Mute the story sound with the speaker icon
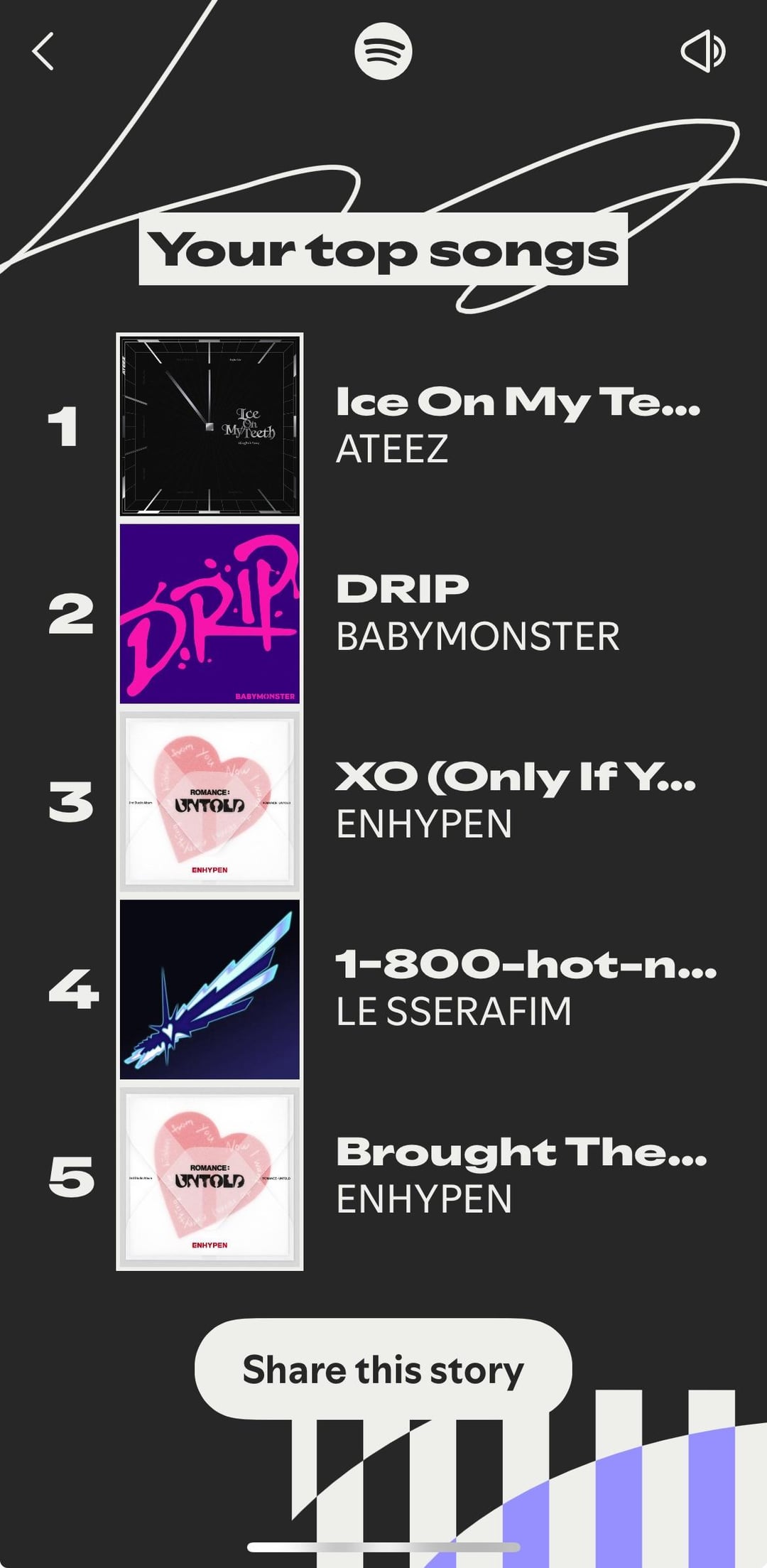This screenshot has width=767, height=1568. (x=702, y=52)
